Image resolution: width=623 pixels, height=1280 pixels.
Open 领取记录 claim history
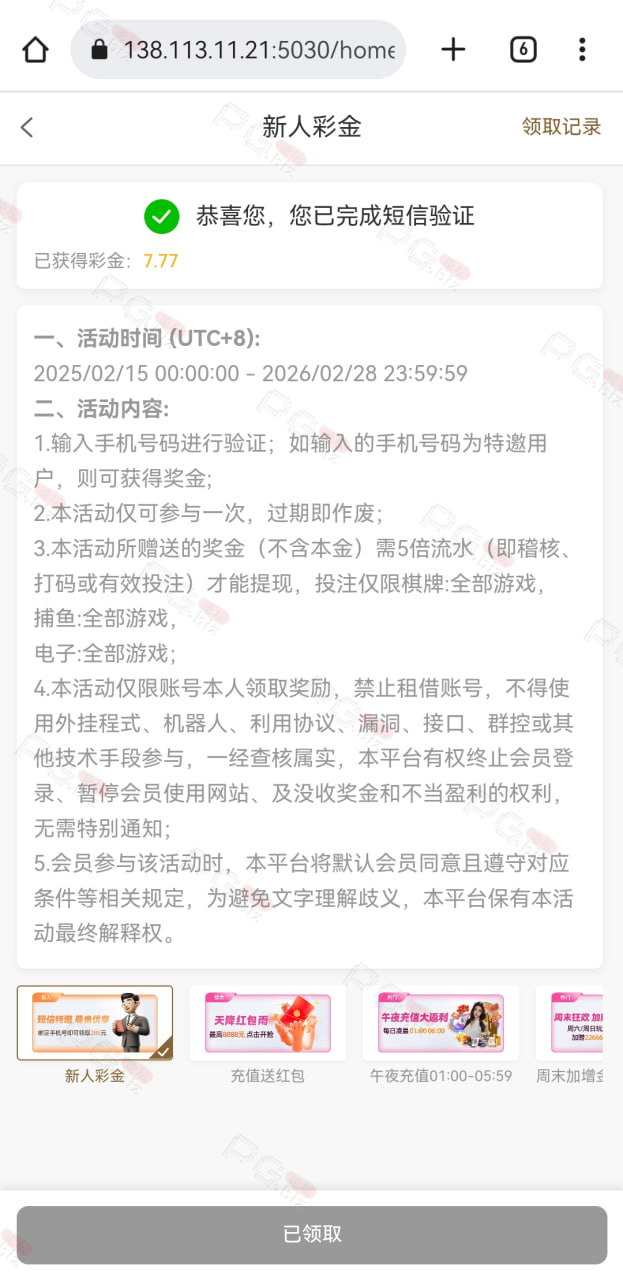(x=561, y=127)
